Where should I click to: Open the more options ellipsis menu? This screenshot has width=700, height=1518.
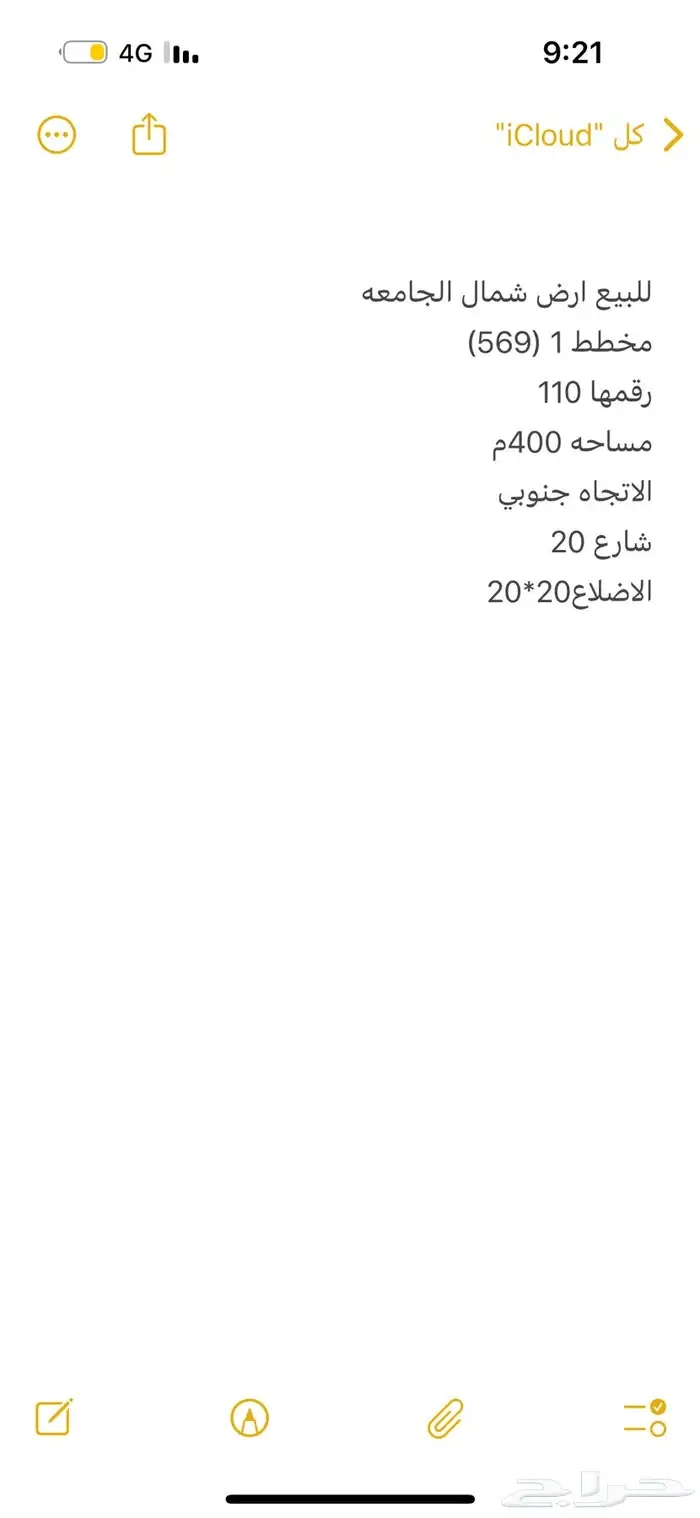coord(56,135)
